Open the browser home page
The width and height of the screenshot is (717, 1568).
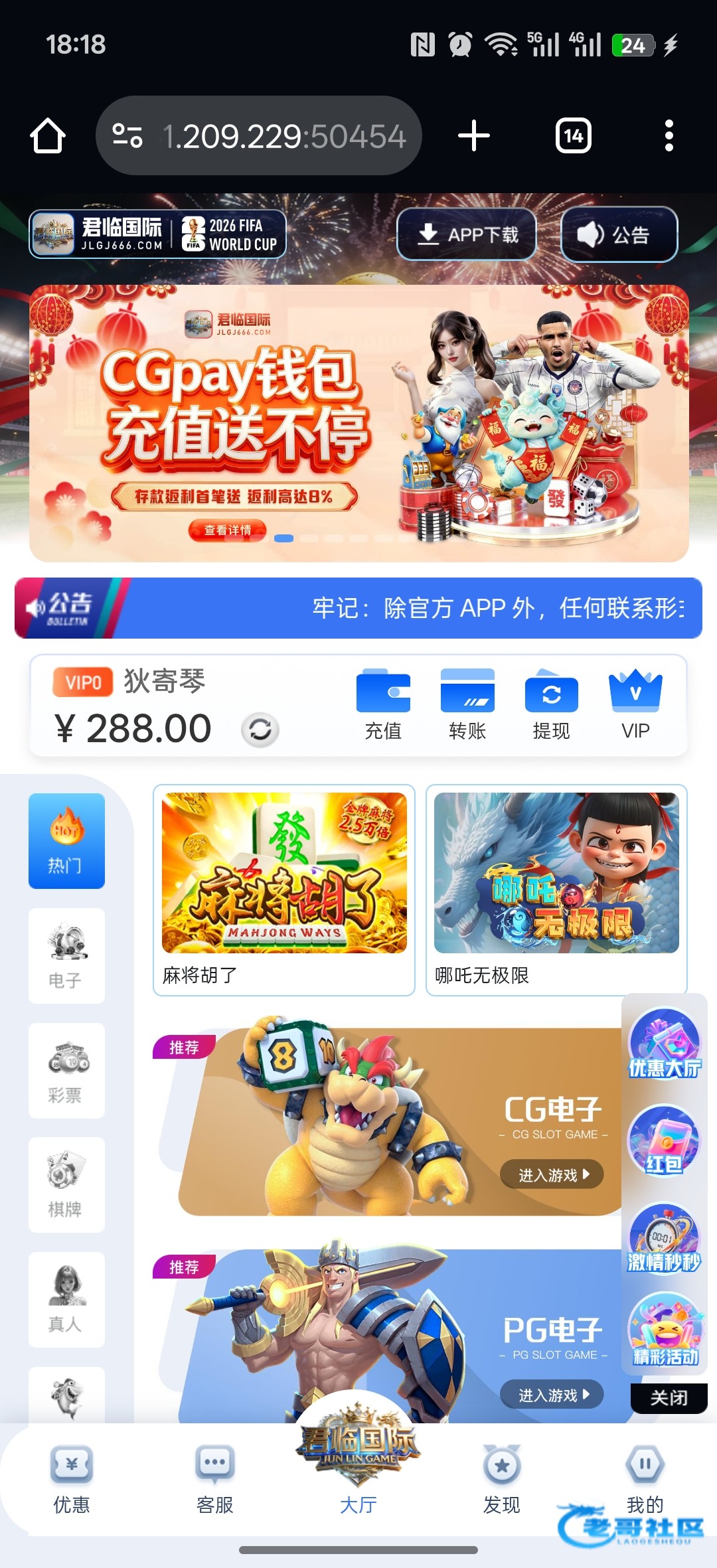click(x=48, y=136)
